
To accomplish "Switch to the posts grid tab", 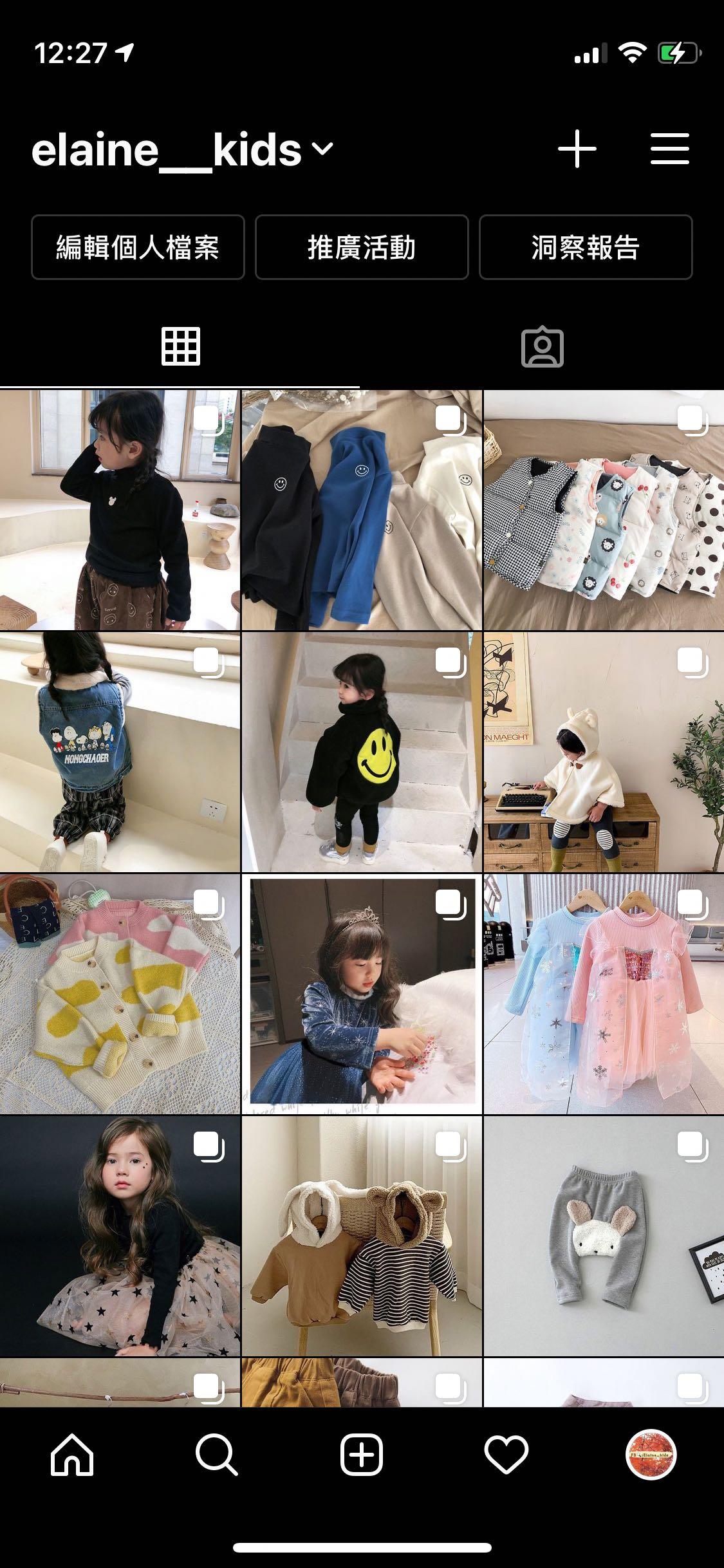I will [180, 346].
